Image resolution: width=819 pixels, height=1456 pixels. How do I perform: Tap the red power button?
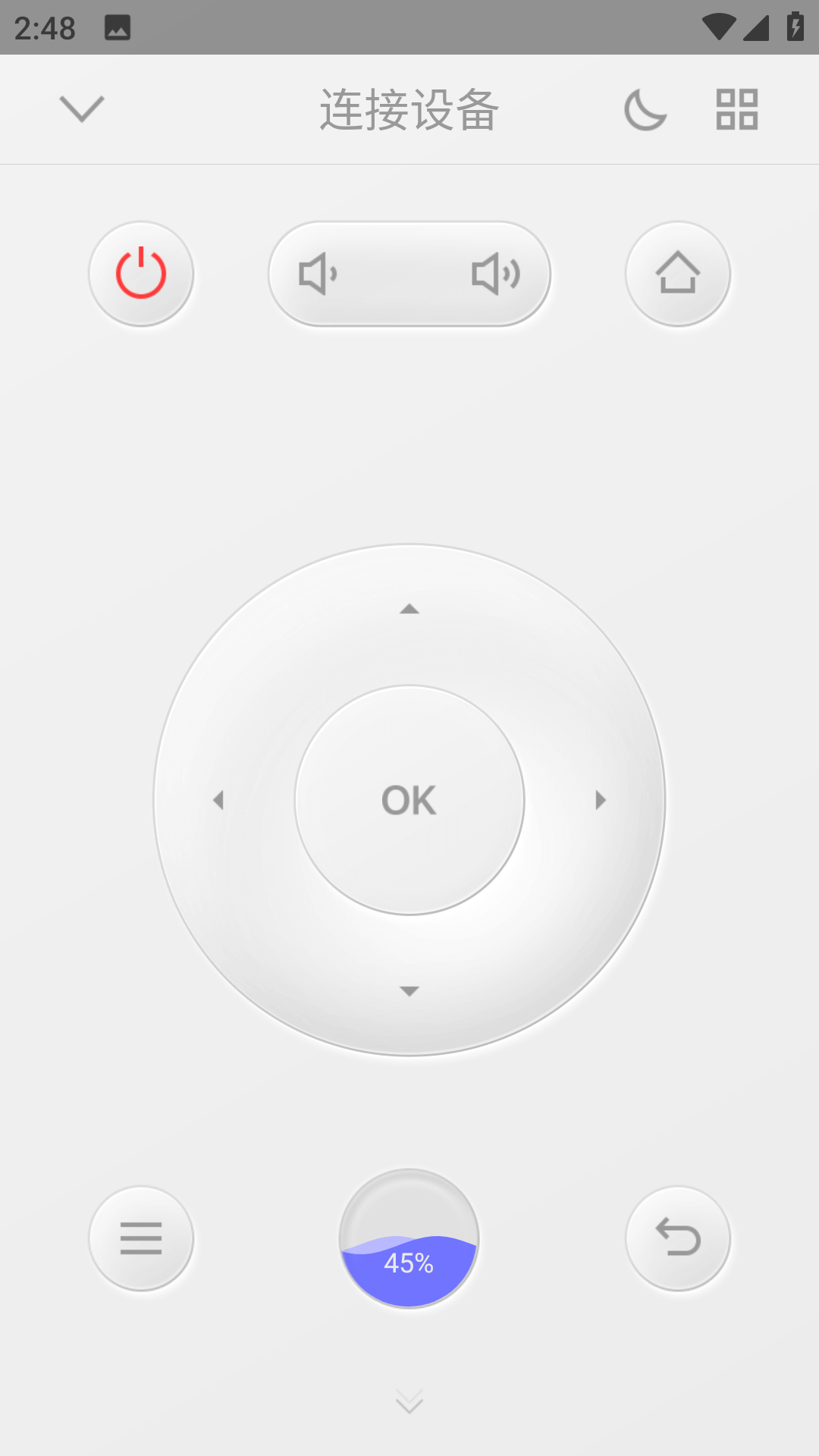[x=141, y=274]
